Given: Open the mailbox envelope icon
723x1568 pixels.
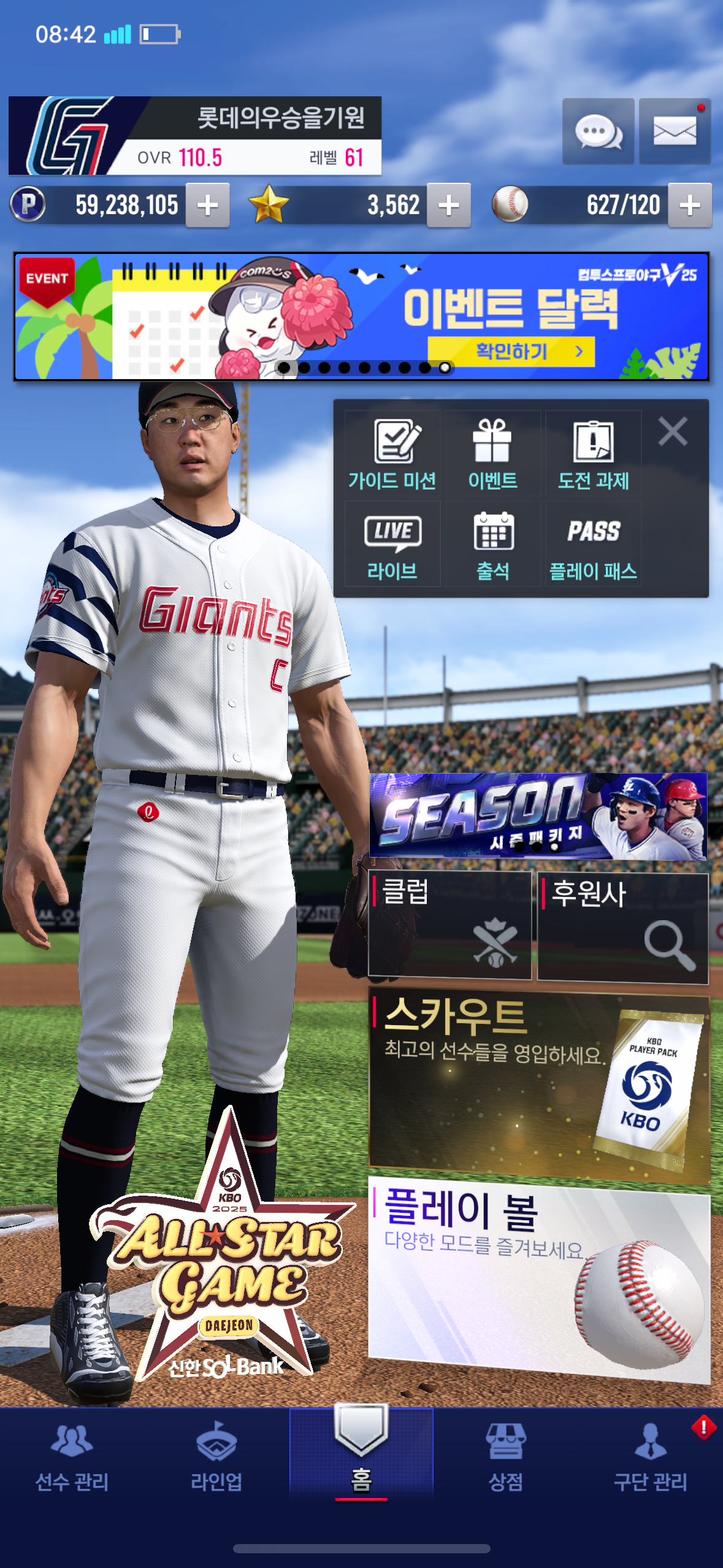Looking at the screenshot, I should tap(675, 131).
